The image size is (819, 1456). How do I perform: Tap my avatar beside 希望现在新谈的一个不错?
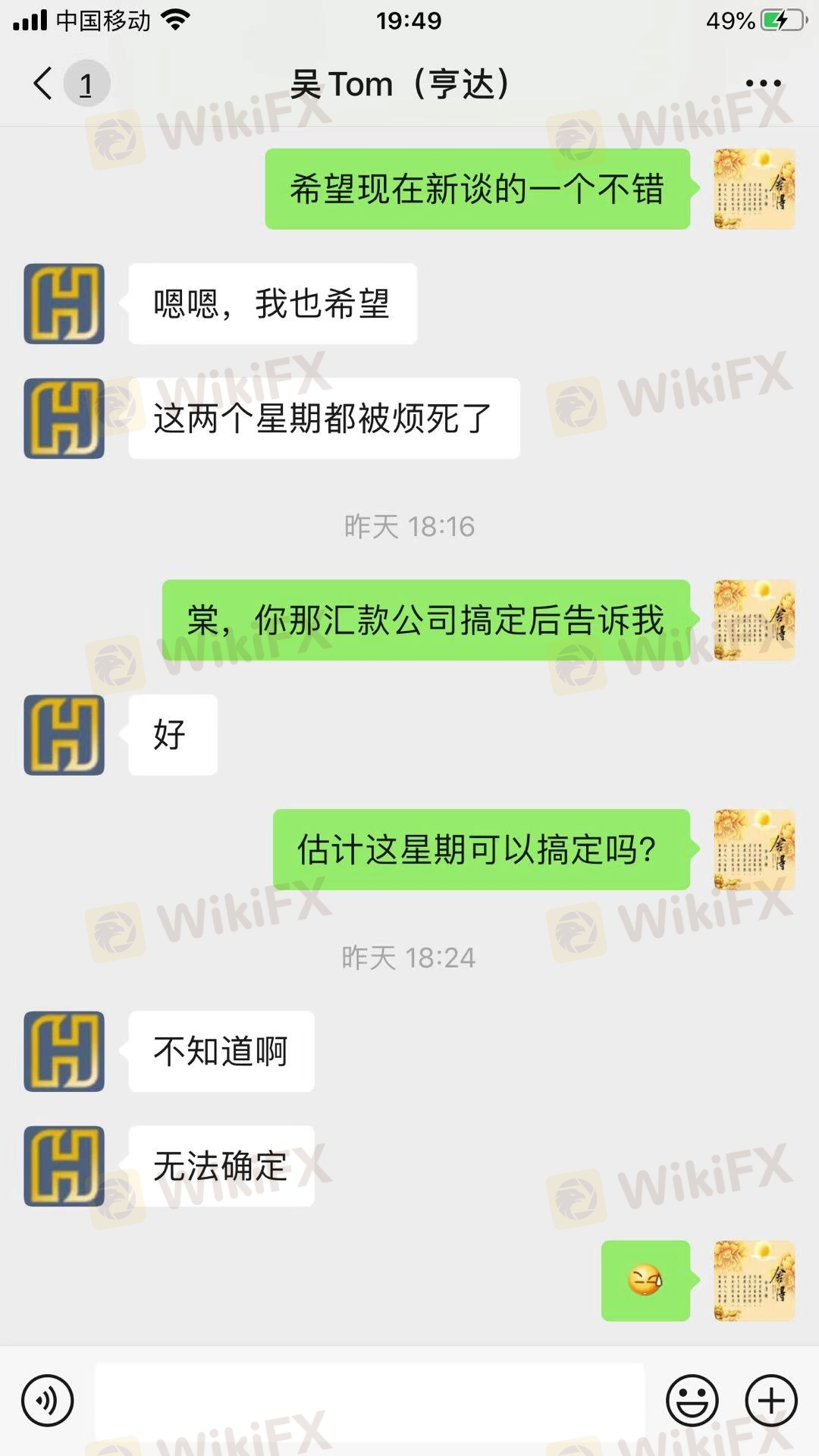point(754,189)
